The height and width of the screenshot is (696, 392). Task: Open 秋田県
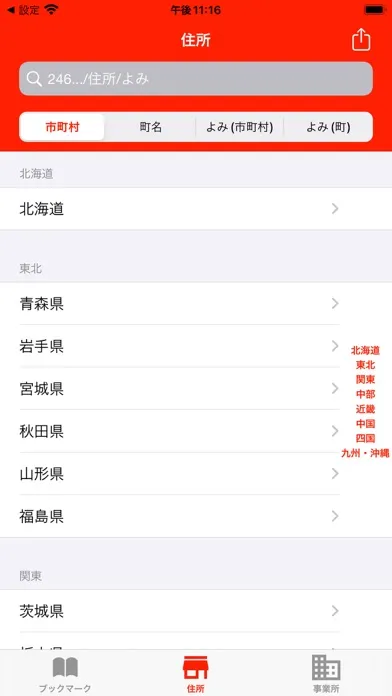pyautogui.click(x=196, y=431)
